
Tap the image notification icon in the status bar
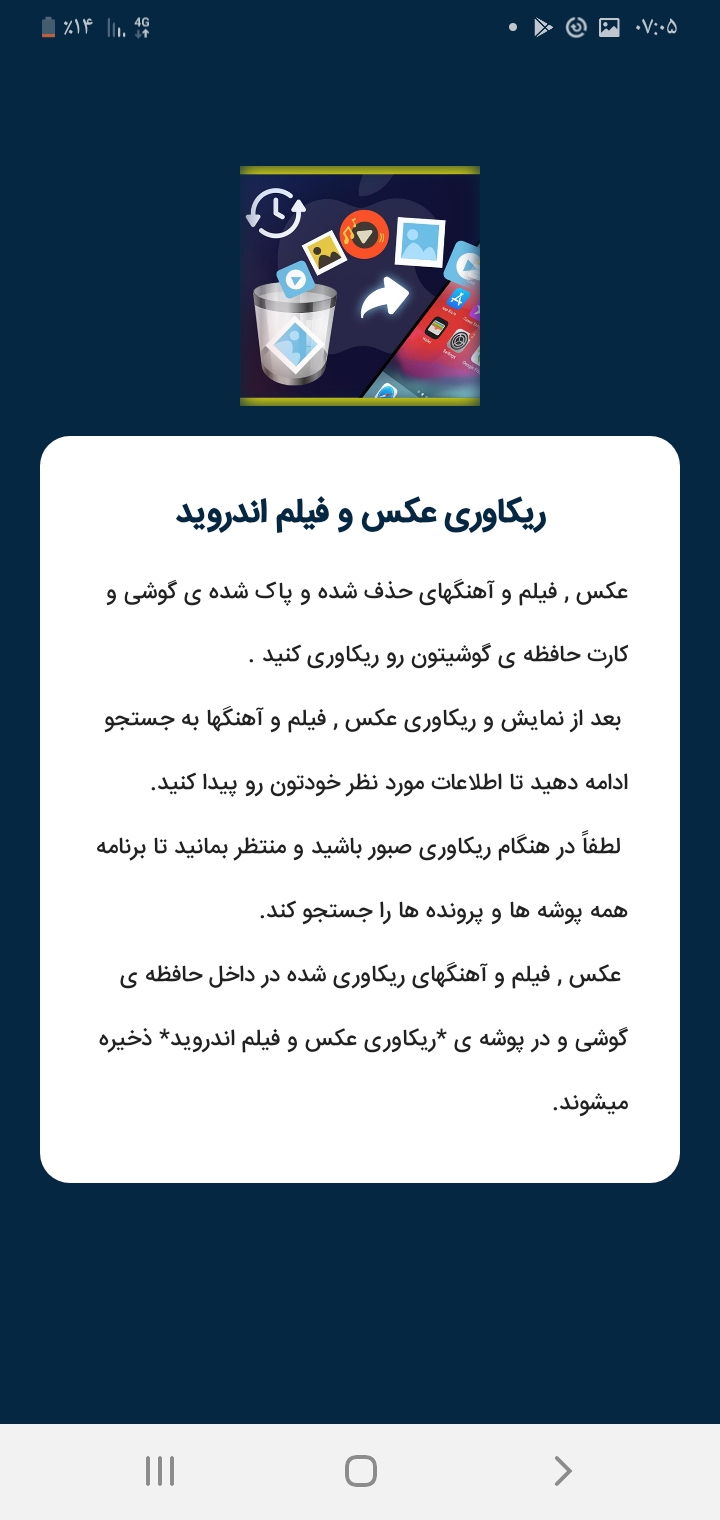pos(609,28)
